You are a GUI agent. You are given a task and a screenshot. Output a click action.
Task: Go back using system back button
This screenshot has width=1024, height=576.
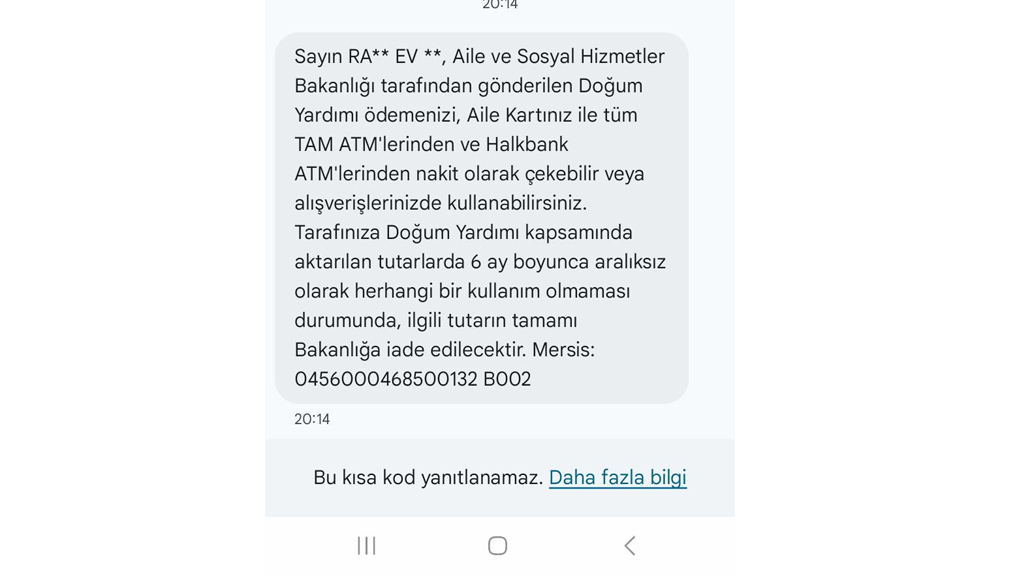tap(629, 545)
